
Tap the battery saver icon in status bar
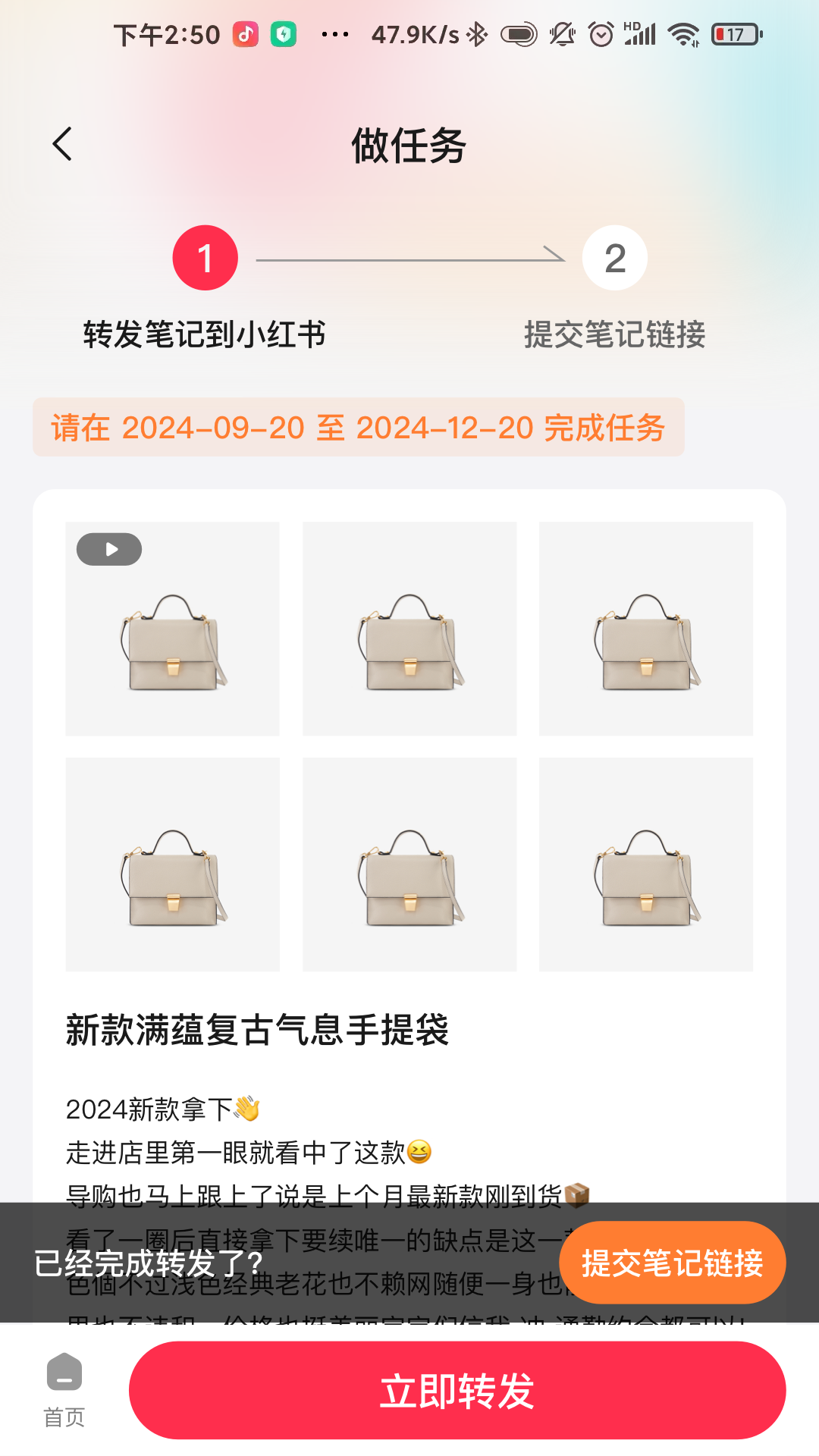pos(282,33)
